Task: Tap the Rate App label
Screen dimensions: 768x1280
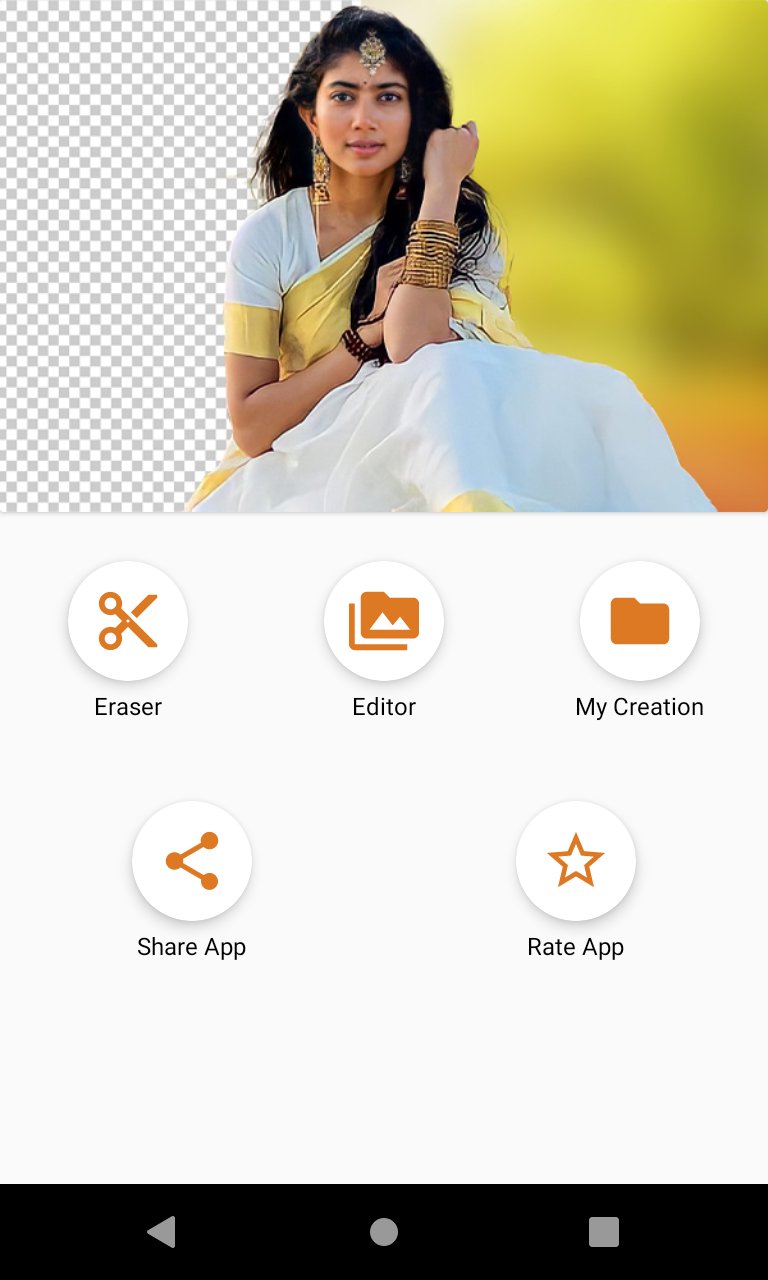Action: pos(576,946)
